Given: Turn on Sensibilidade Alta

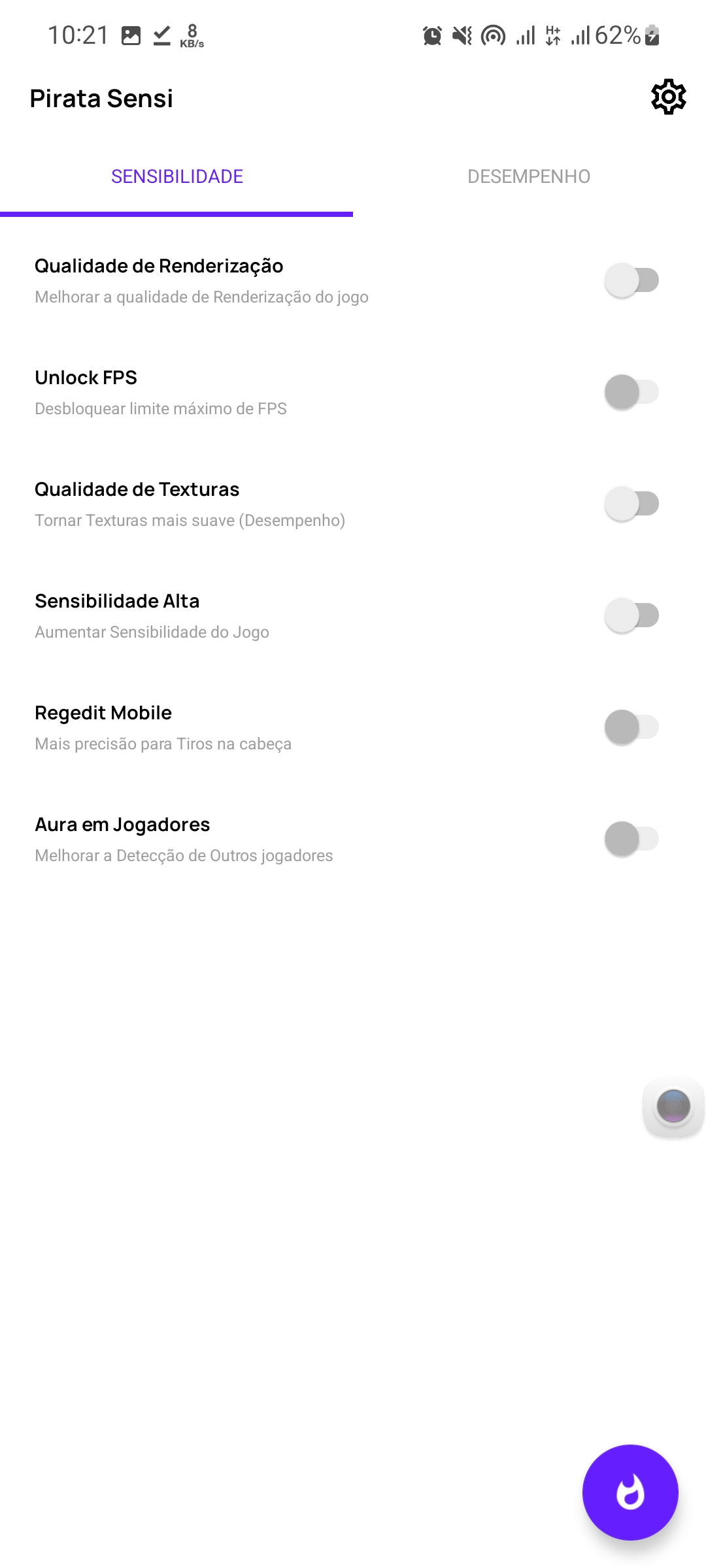Looking at the screenshot, I should (x=631, y=615).
